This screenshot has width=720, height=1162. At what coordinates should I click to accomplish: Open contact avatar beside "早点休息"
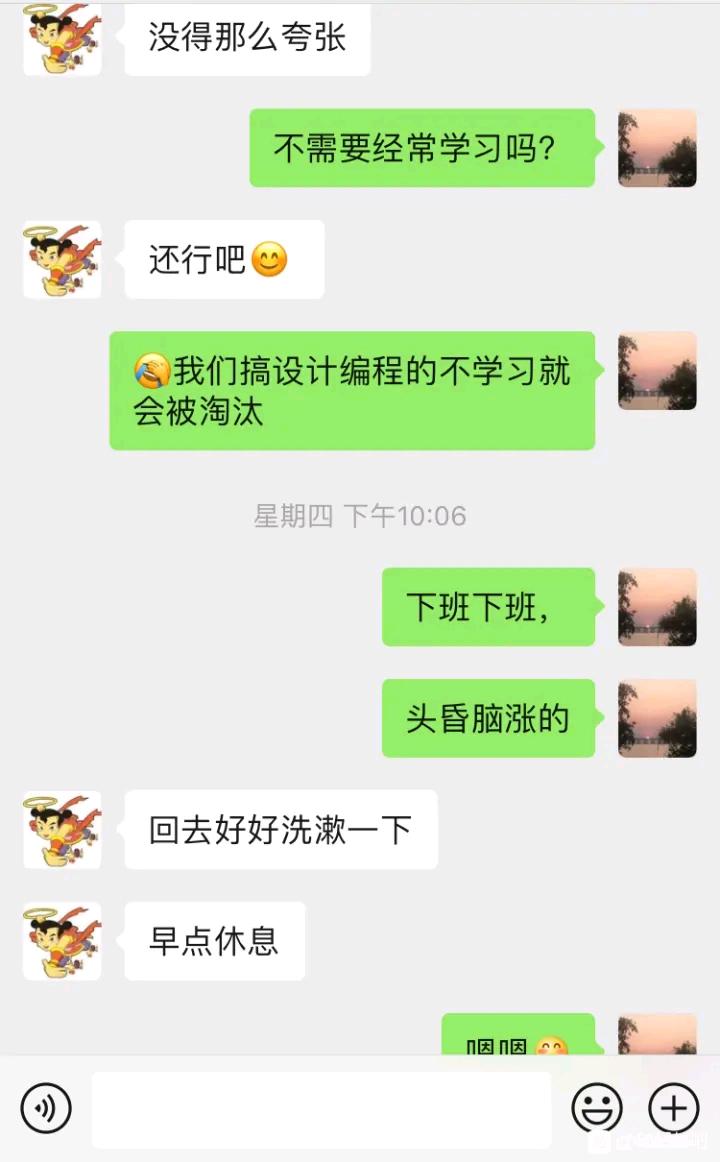click(x=62, y=941)
